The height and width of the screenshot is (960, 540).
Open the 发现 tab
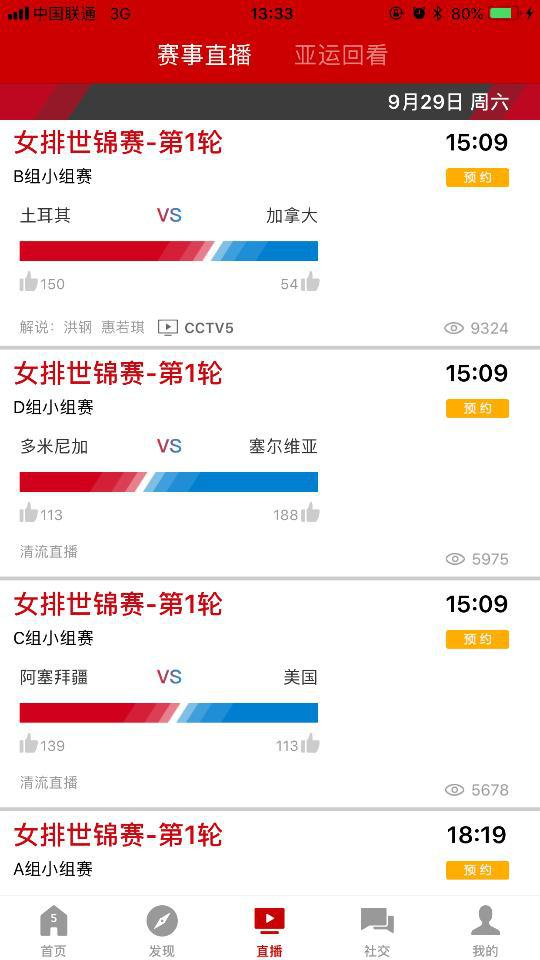tap(162, 931)
